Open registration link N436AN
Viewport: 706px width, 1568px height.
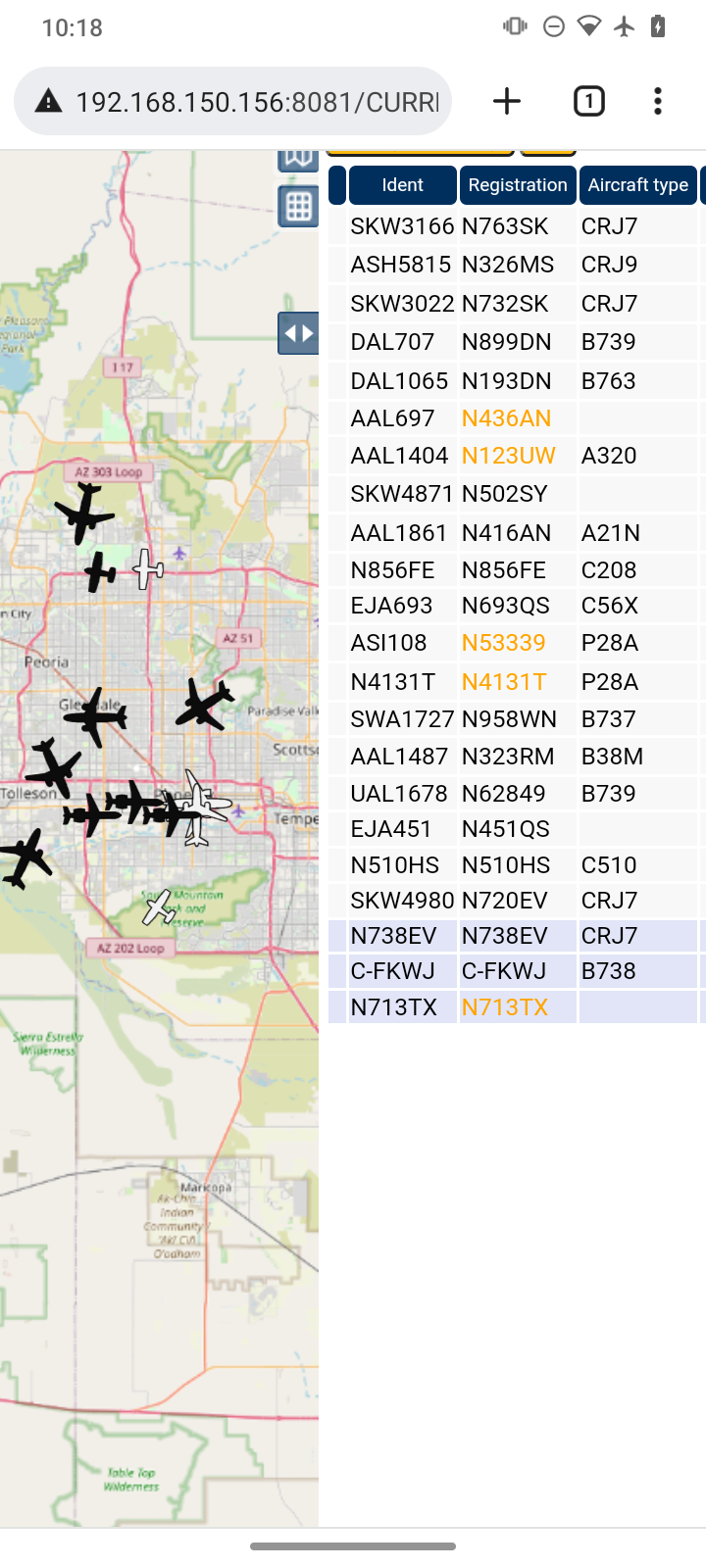point(507,418)
